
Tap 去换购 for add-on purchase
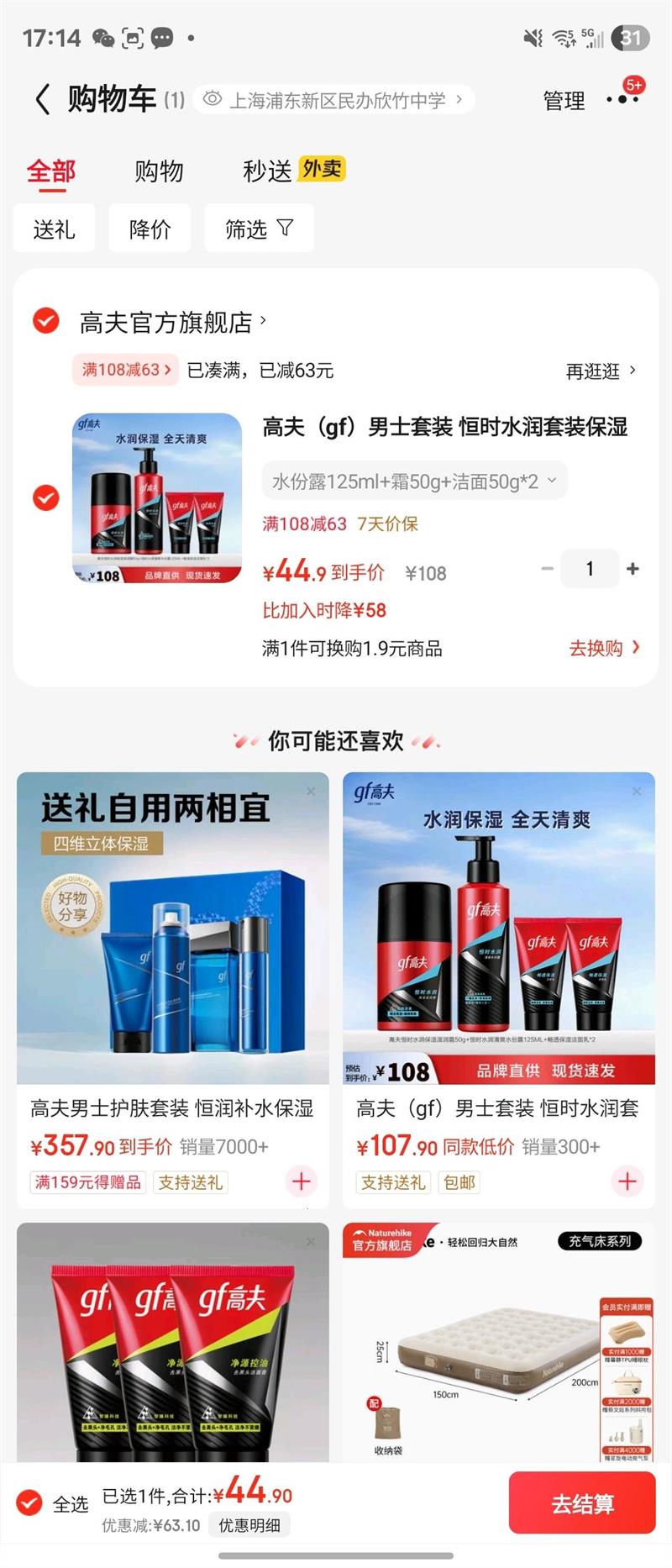(x=604, y=648)
